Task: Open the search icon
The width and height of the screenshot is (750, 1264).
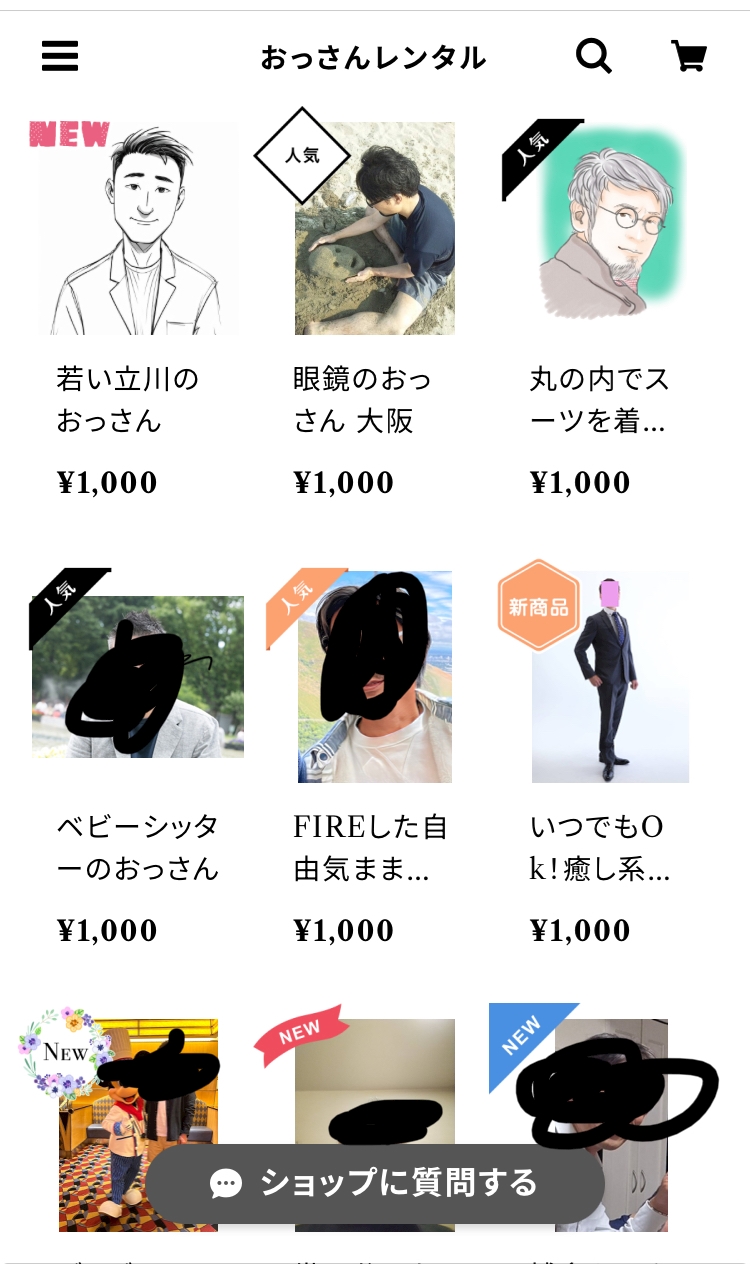Action: (594, 56)
